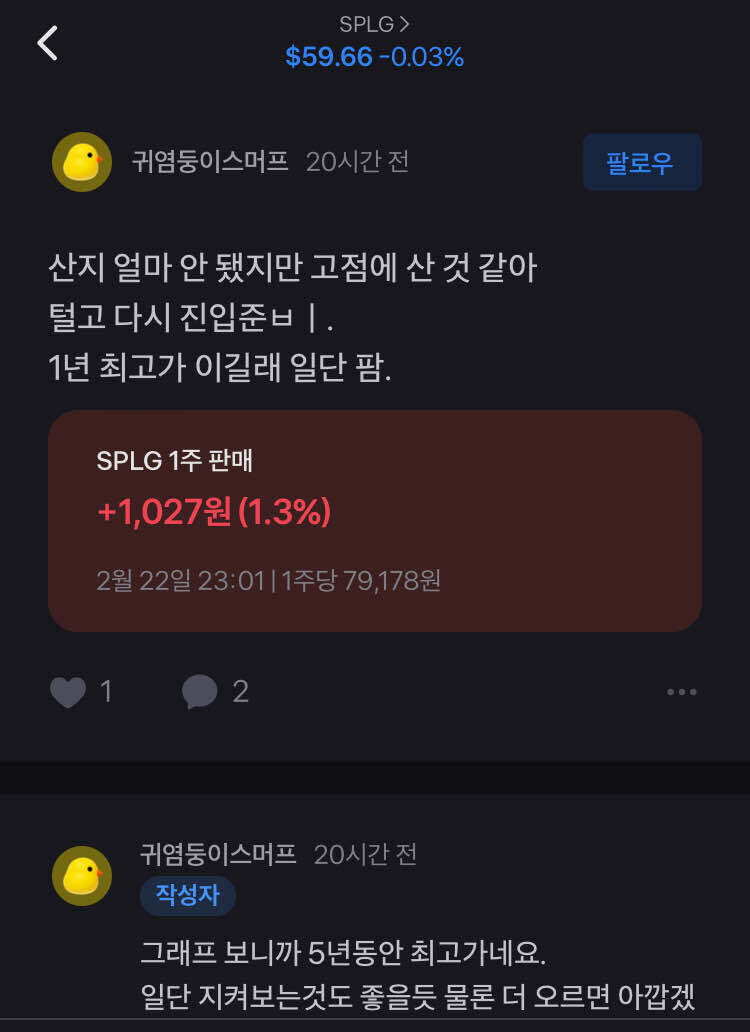This screenshot has width=750, height=1032.
Task: Tap the commenter's chick avatar below
Action: [81, 872]
